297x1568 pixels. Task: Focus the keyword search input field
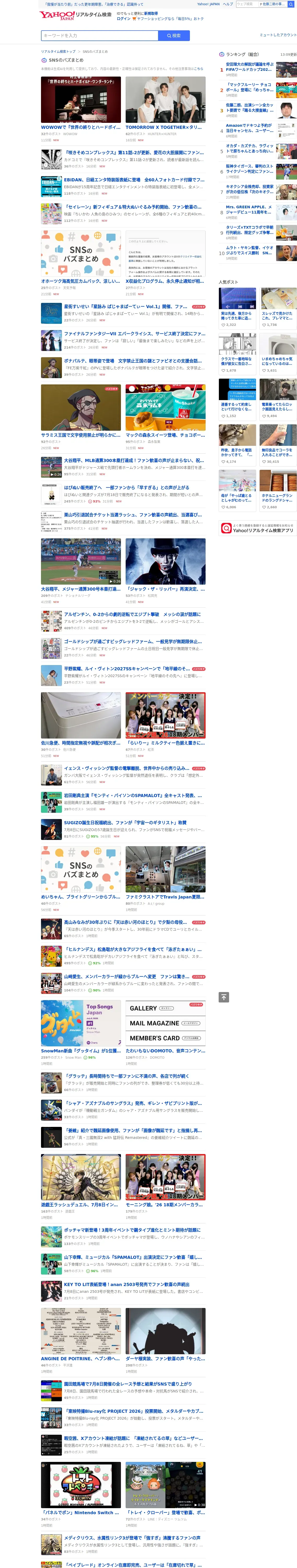pos(99,36)
